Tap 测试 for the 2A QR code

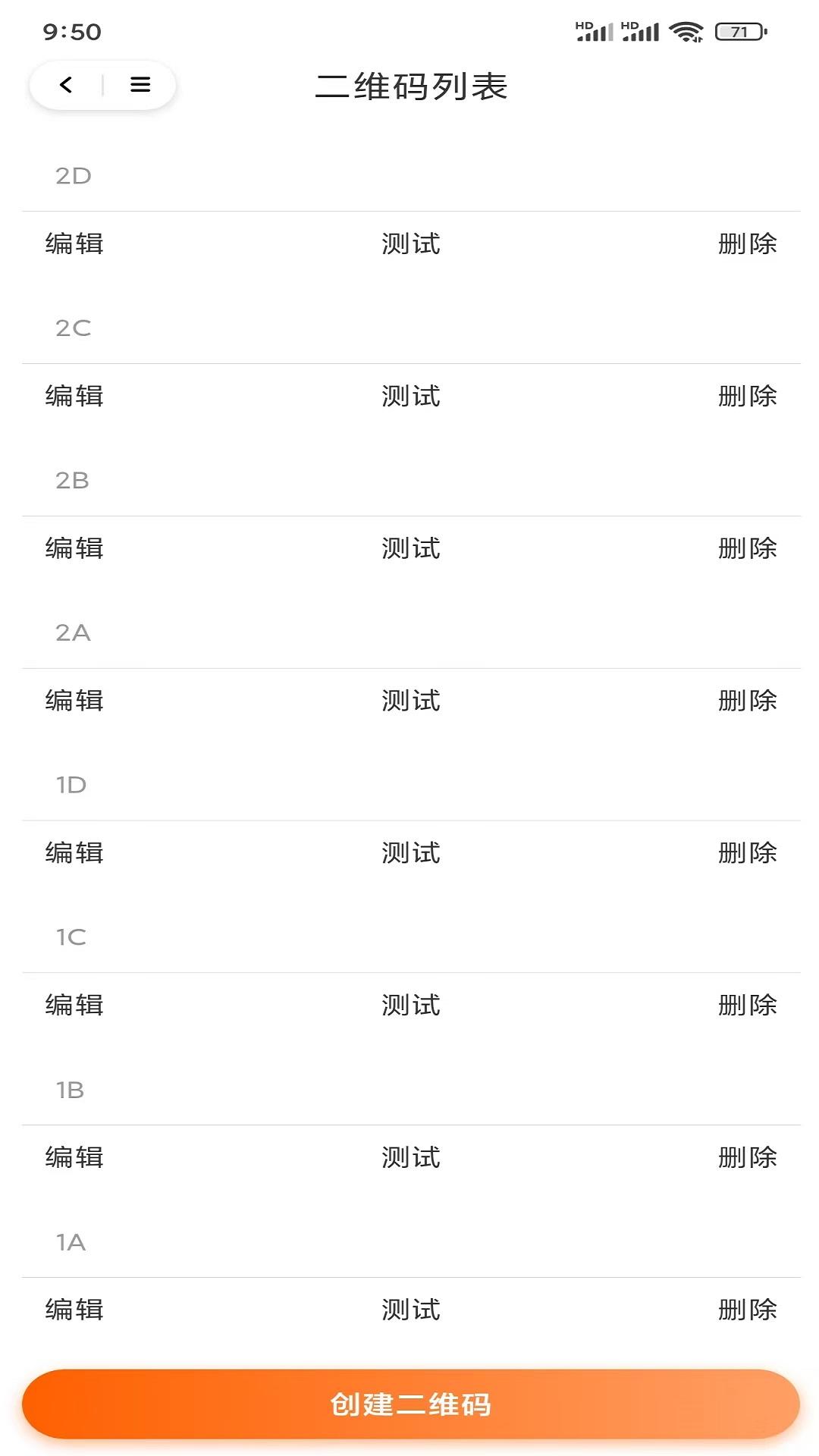click(x=409, y=701)
